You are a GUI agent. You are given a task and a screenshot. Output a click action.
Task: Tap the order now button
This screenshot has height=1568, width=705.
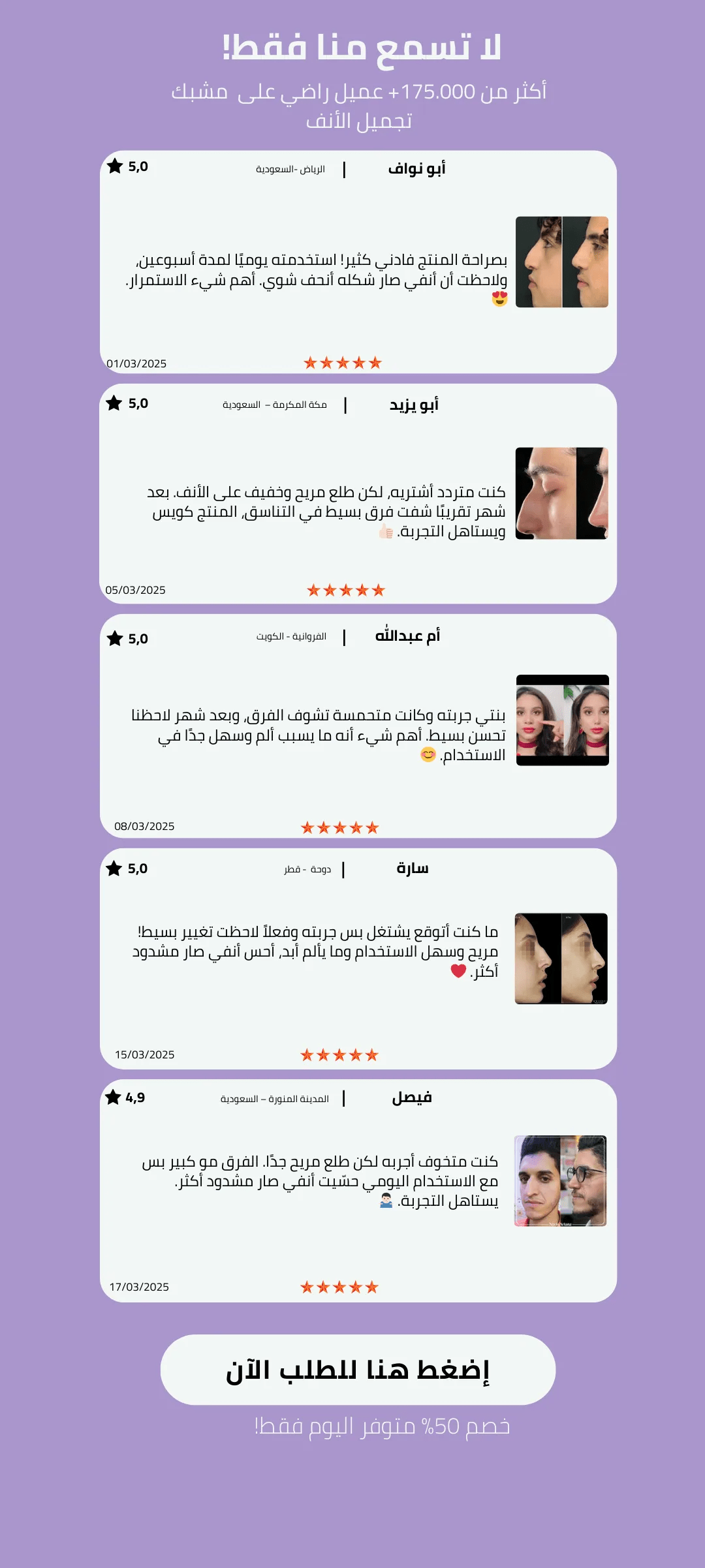point(358,1370)
